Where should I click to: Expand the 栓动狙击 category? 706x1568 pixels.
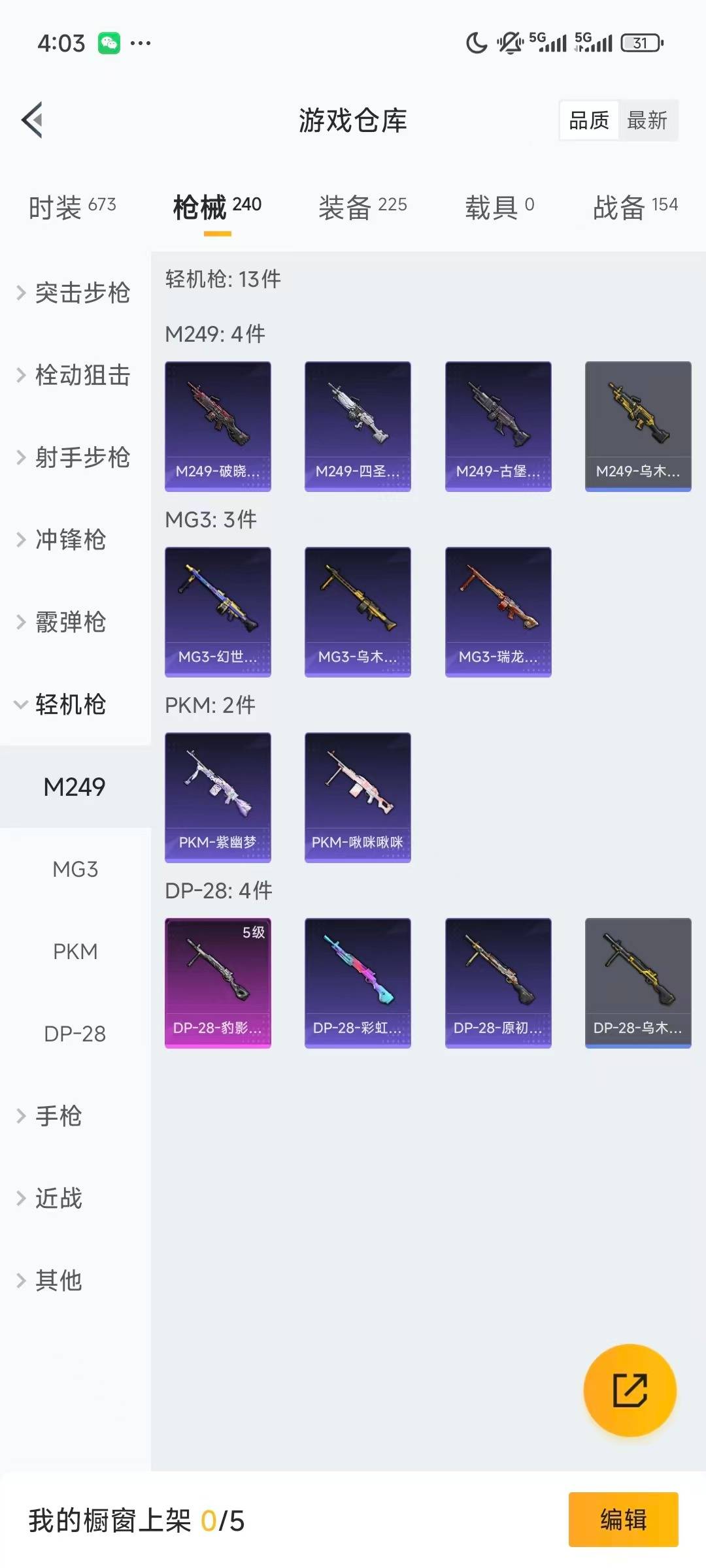coord(73,375)
